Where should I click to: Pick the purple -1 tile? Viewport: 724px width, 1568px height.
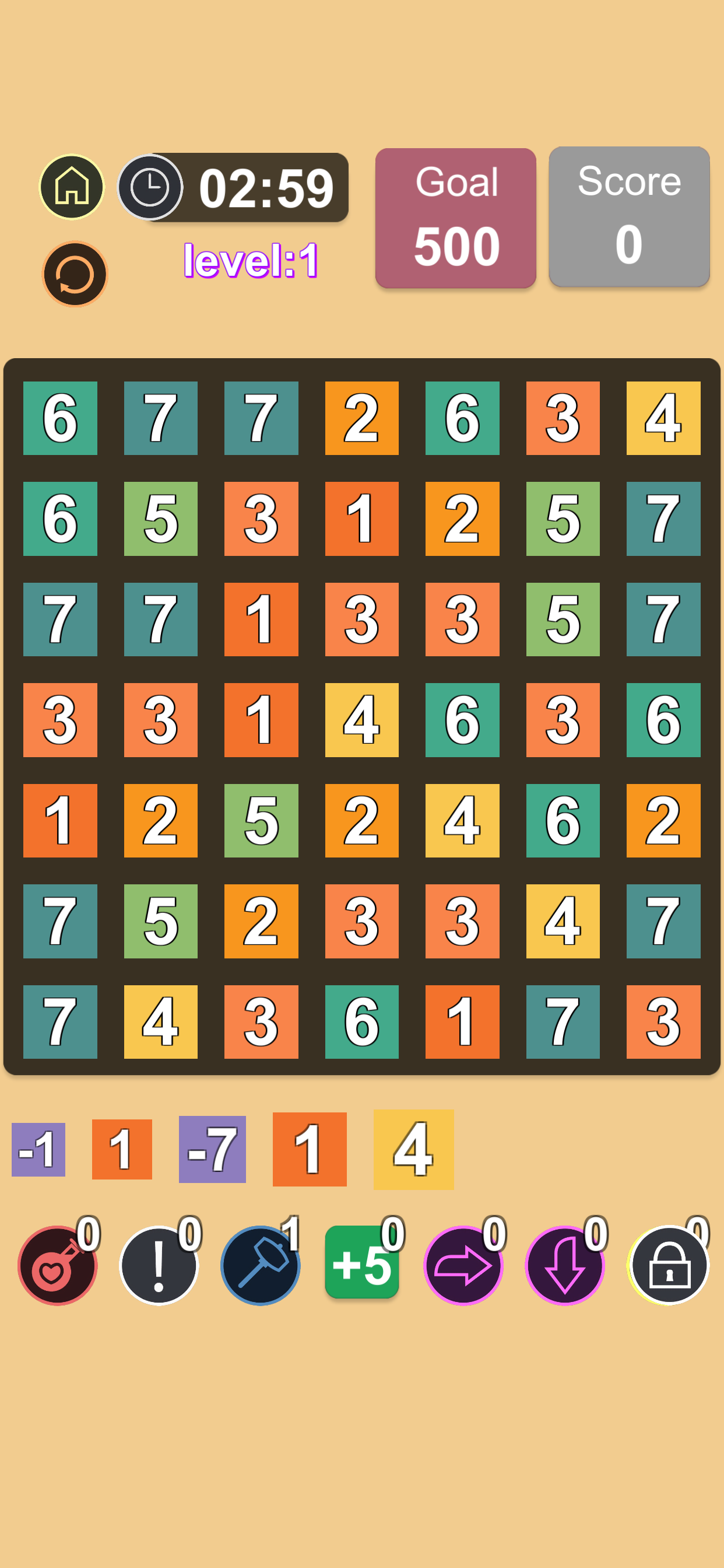(38, 1149)
